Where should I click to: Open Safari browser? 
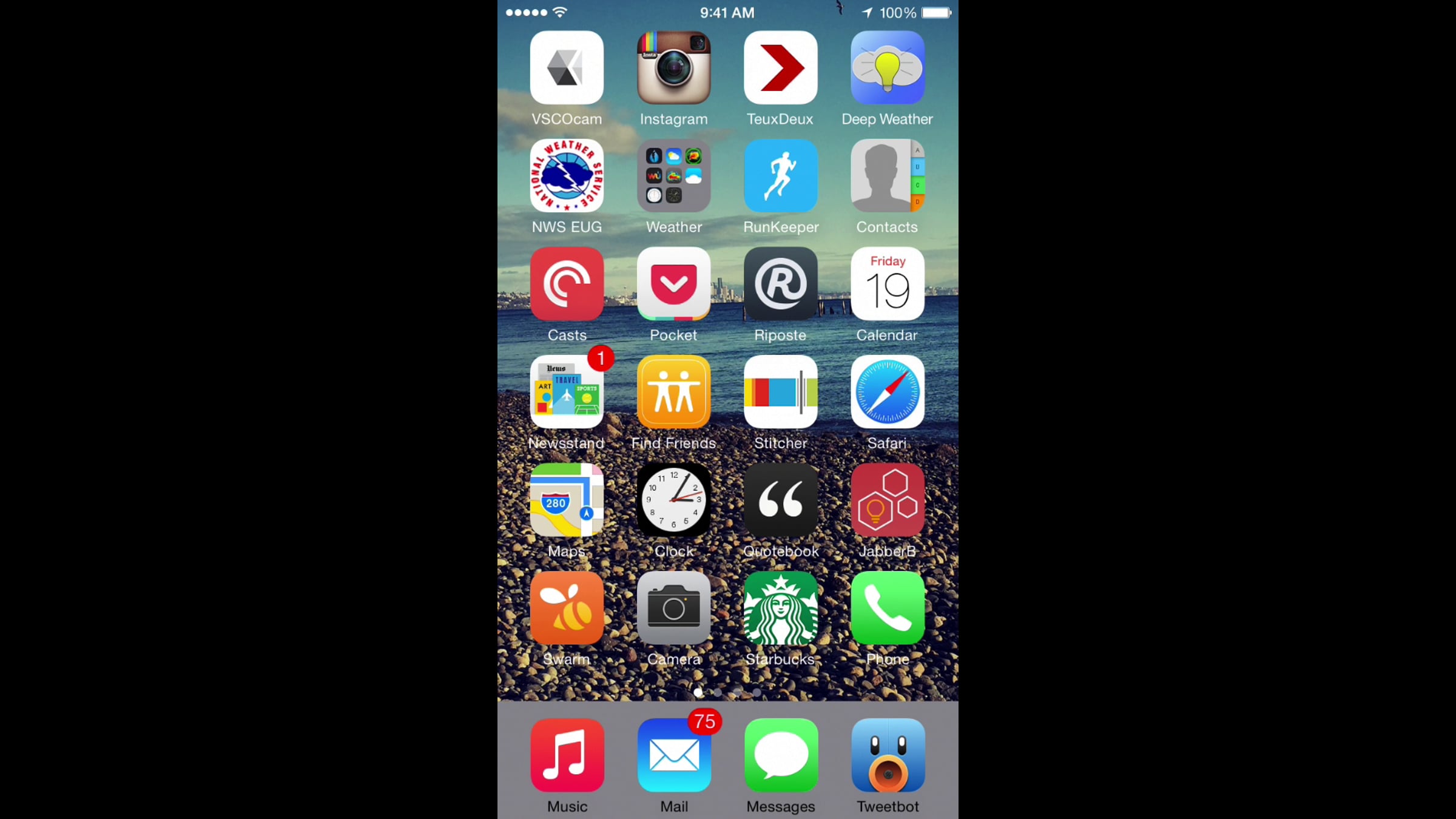pos(887,392)
